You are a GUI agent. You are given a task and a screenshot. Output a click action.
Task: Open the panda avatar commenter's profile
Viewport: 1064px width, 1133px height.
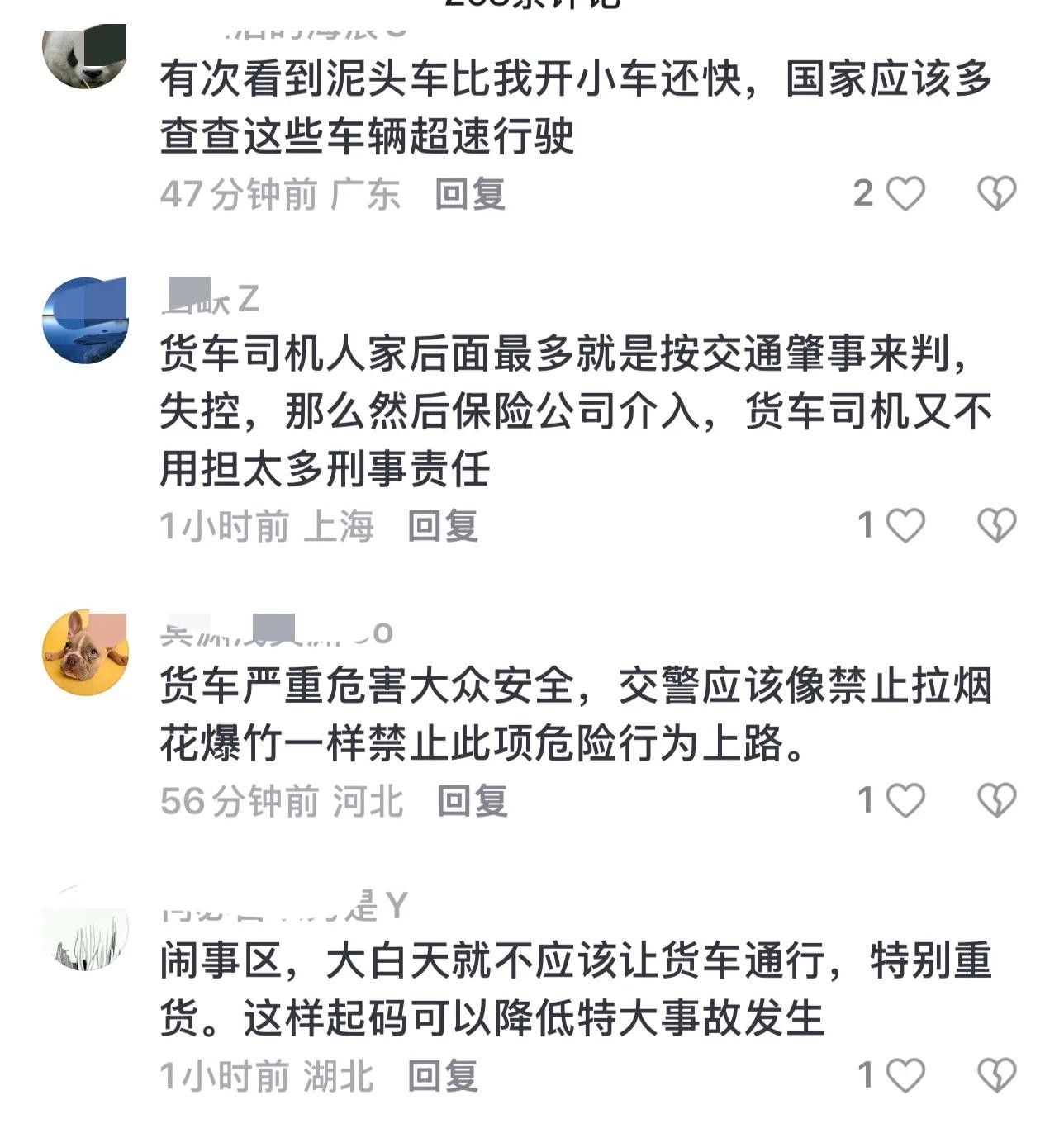85,55
